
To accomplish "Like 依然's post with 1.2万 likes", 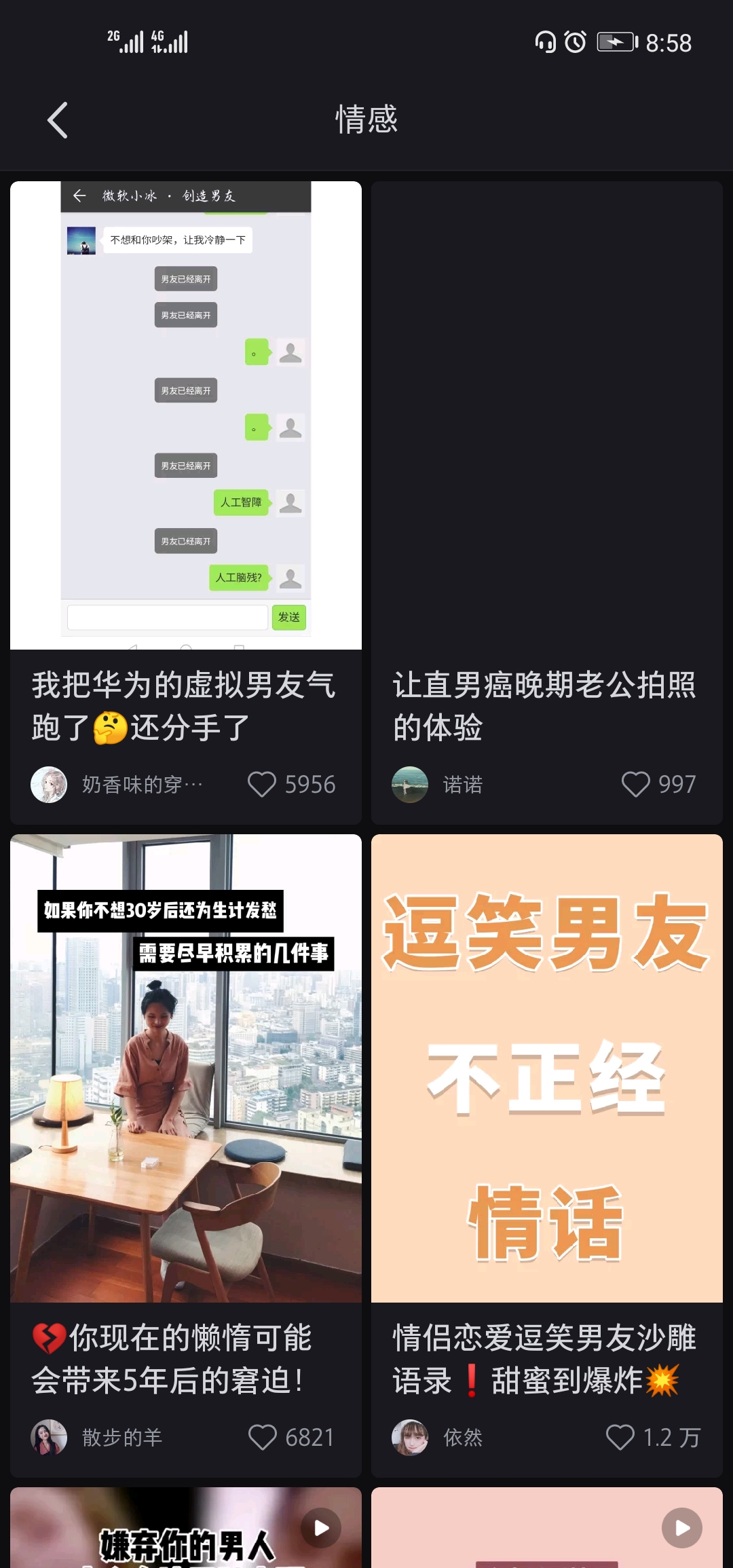I will [x=620, y=1437].
